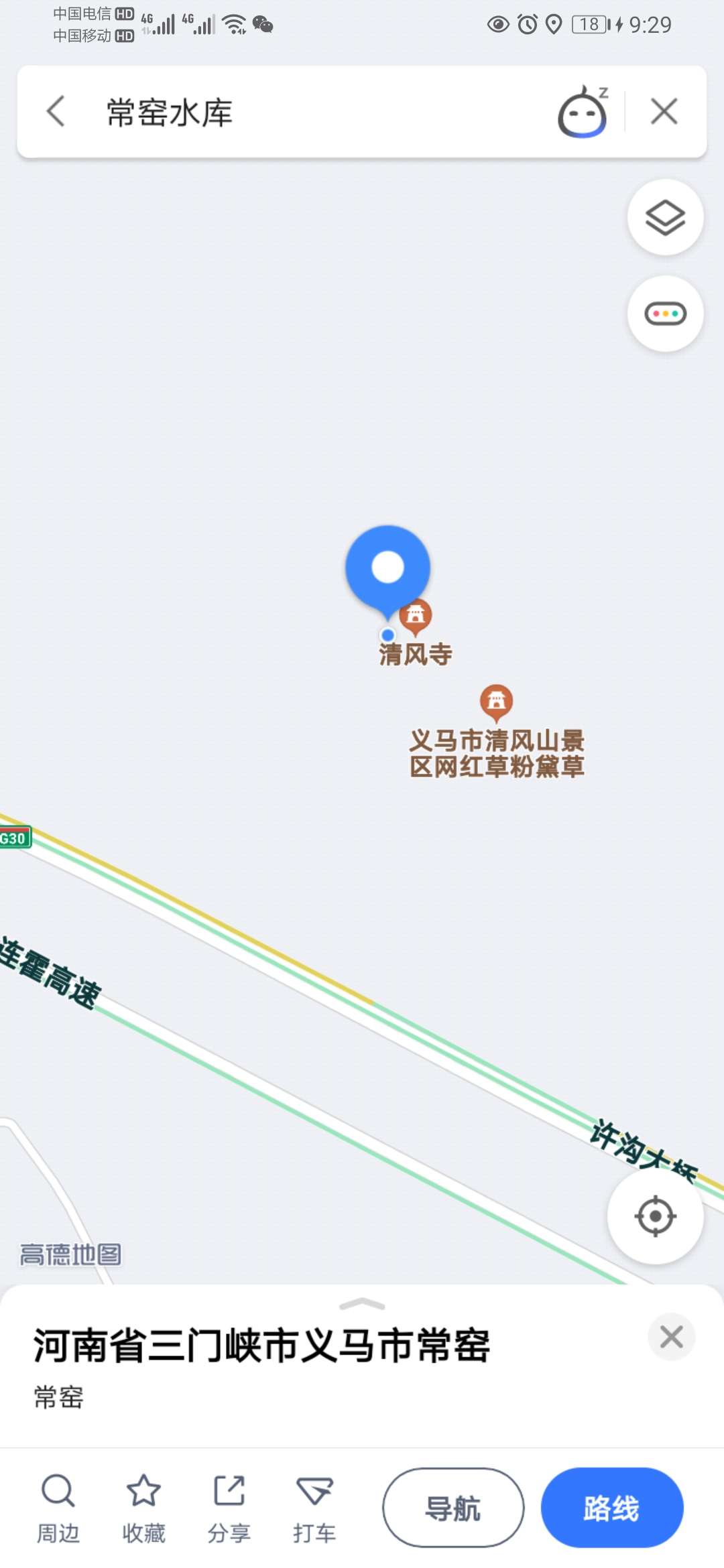The height and width of the screenshot is (1568, 724).
Task: Open the map layers selector
Action: [665, 218]
